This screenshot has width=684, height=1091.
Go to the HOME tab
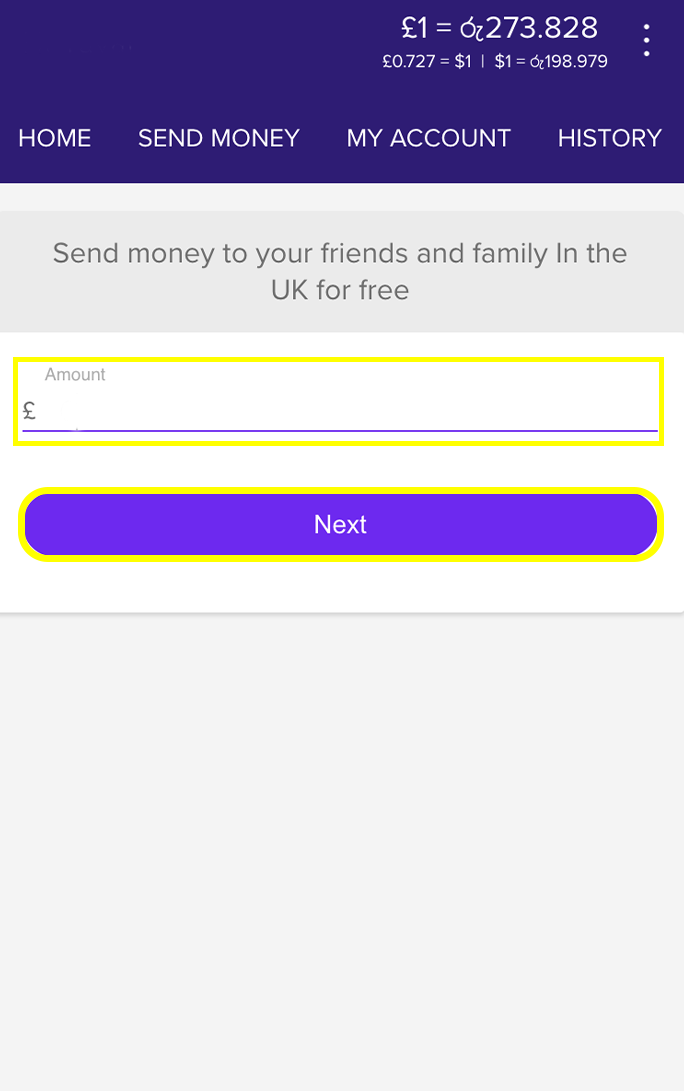tap(55, 138)
